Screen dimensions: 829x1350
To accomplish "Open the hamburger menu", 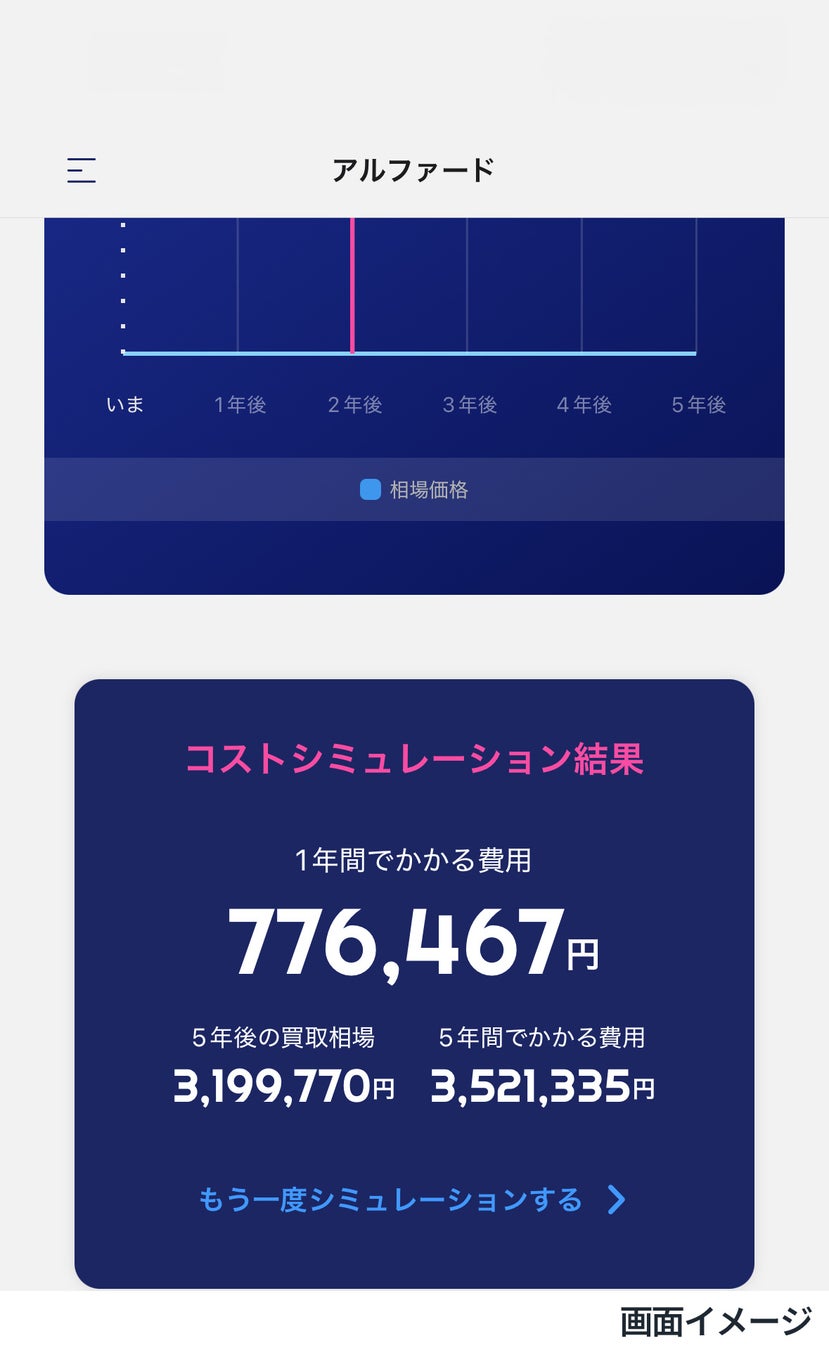I will [81, 170].
